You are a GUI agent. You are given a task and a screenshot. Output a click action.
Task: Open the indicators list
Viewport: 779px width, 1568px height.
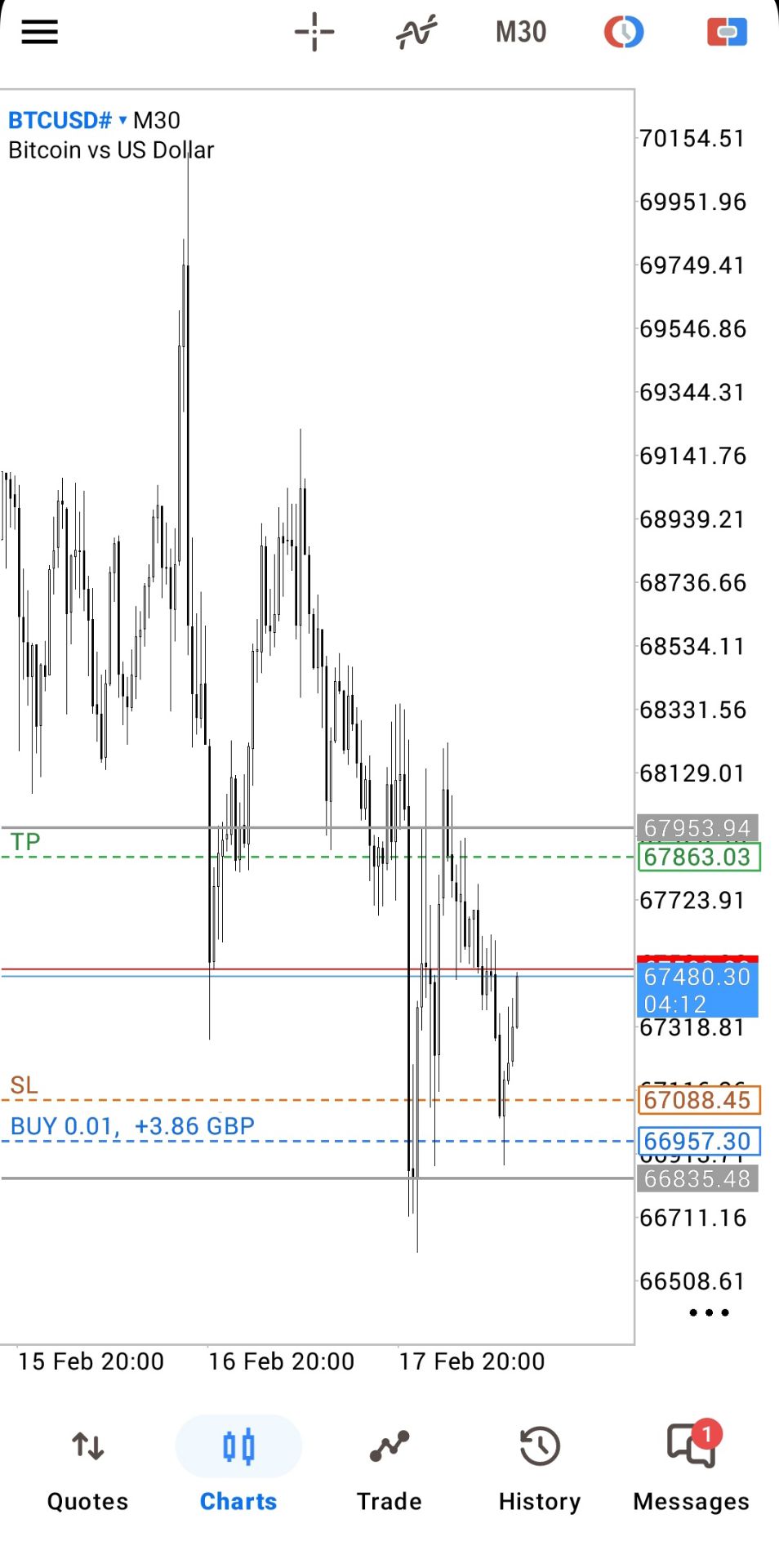(416, 33)
